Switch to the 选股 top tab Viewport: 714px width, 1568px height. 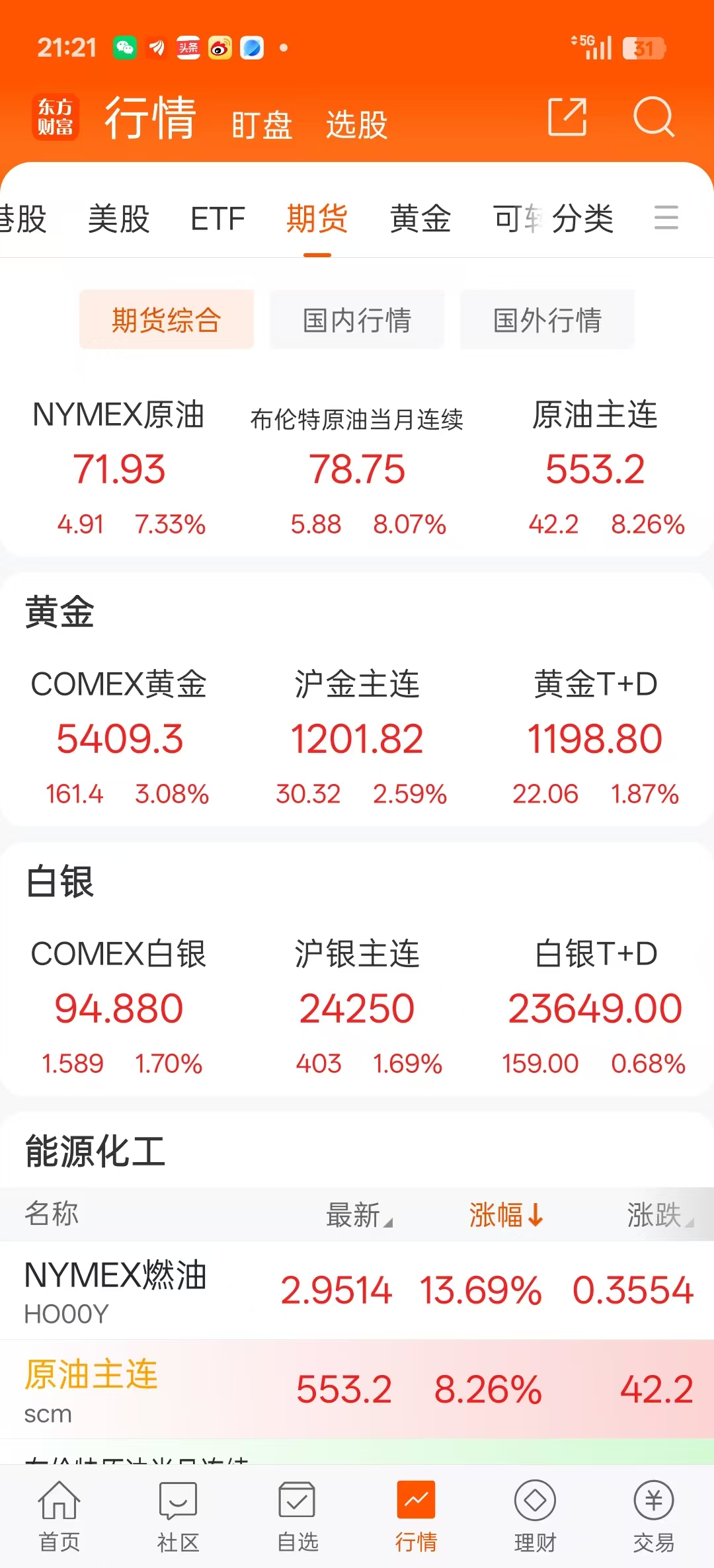[356, 124]
